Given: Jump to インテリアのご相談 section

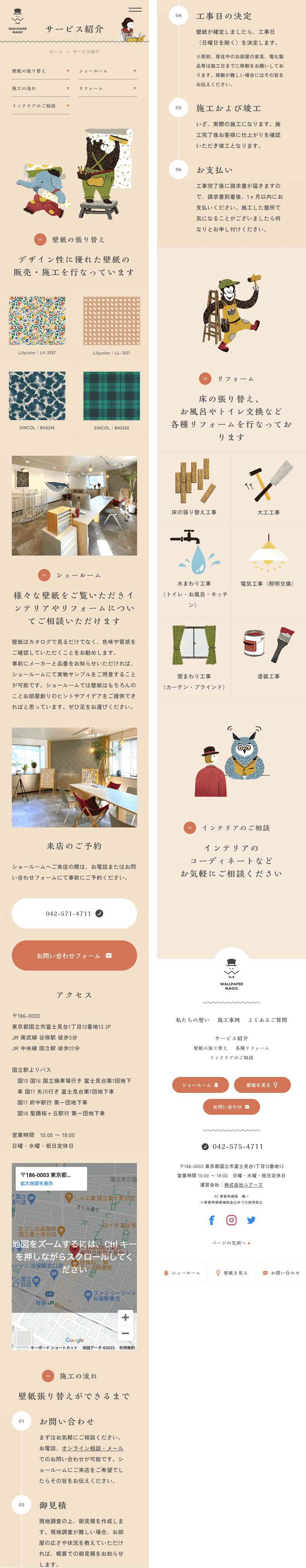Looking at the screenshot, I should click(40, 106).
